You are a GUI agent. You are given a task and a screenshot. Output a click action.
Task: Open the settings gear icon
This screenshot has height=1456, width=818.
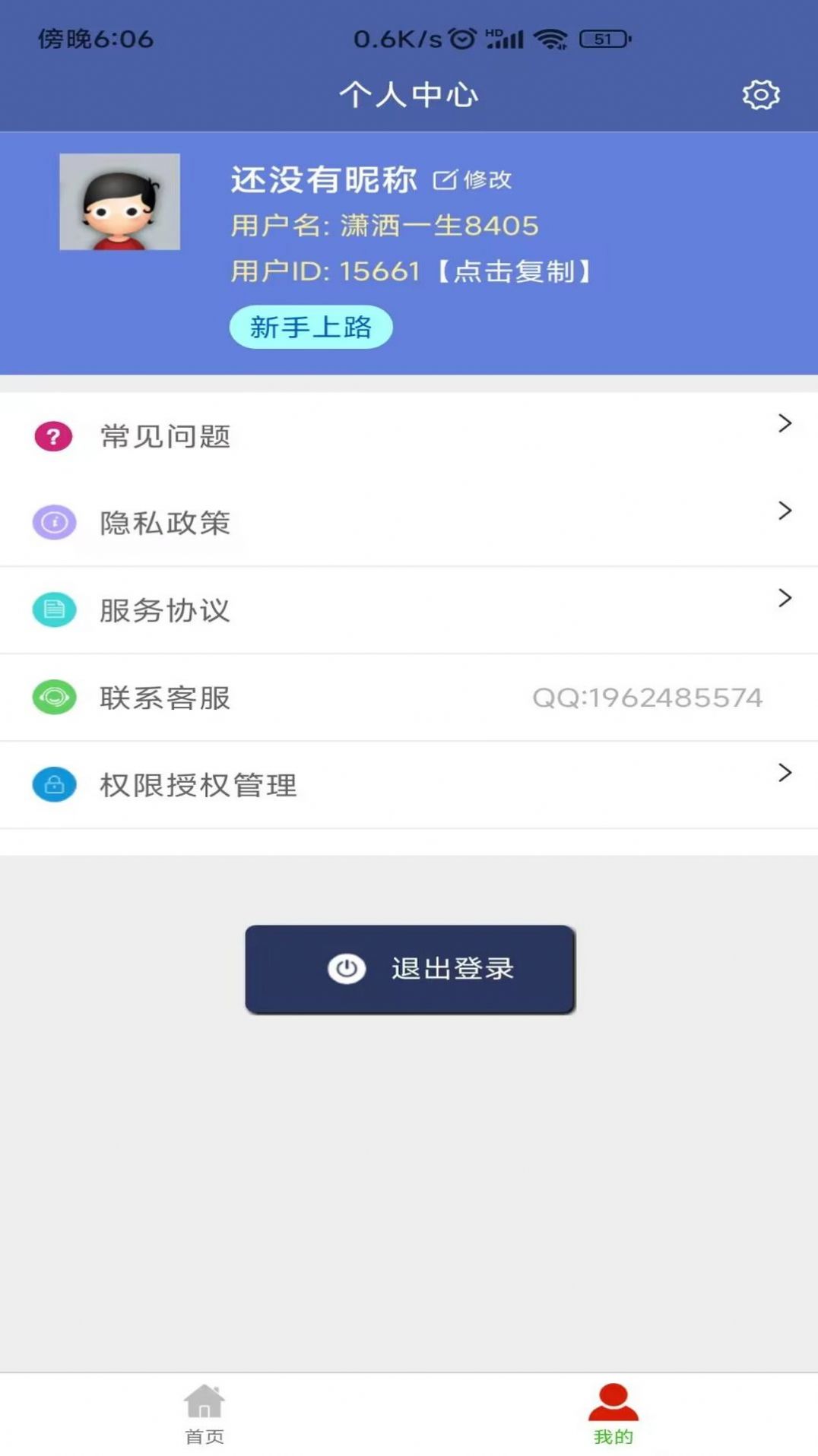point(759,95)
